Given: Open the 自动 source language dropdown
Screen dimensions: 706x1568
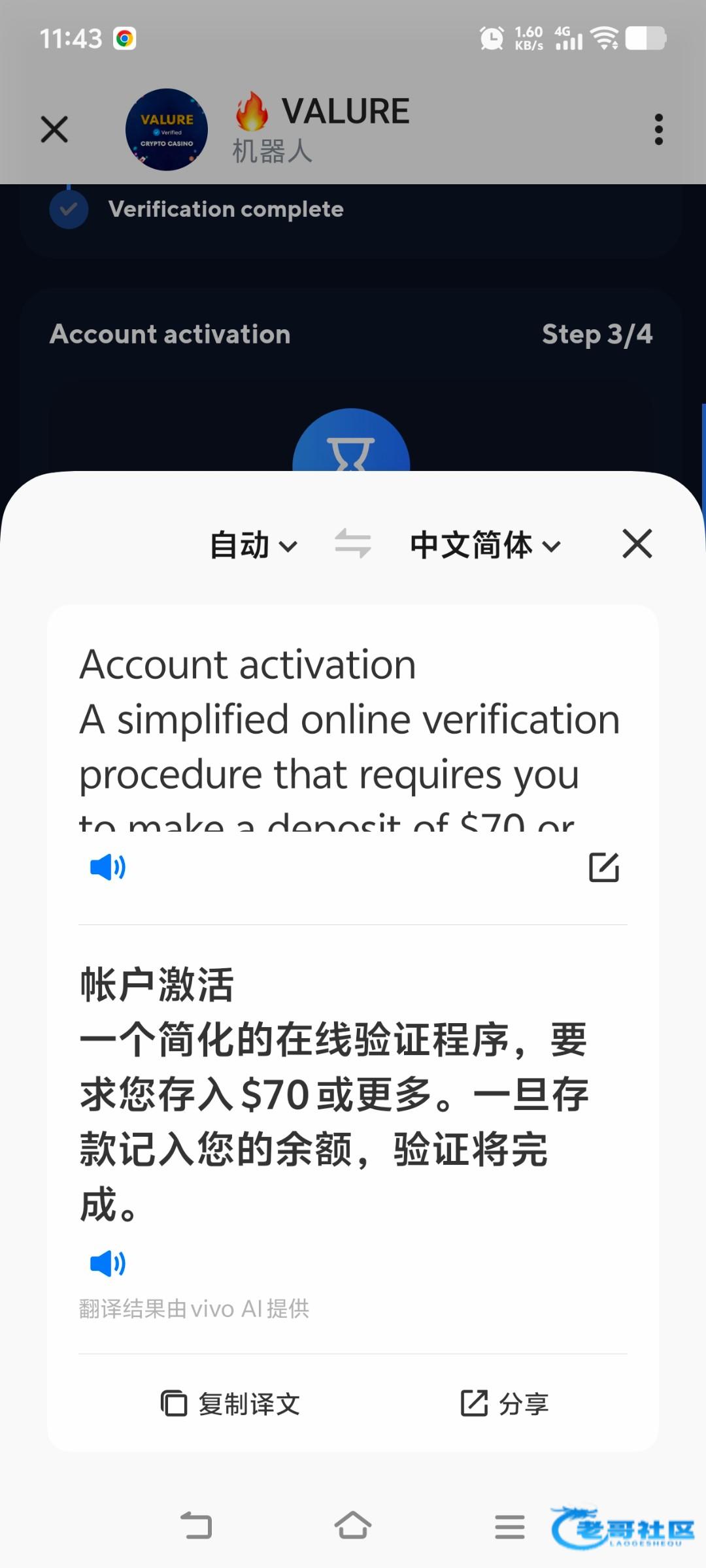Looking at the screenshot, I should tap(254, 545).
